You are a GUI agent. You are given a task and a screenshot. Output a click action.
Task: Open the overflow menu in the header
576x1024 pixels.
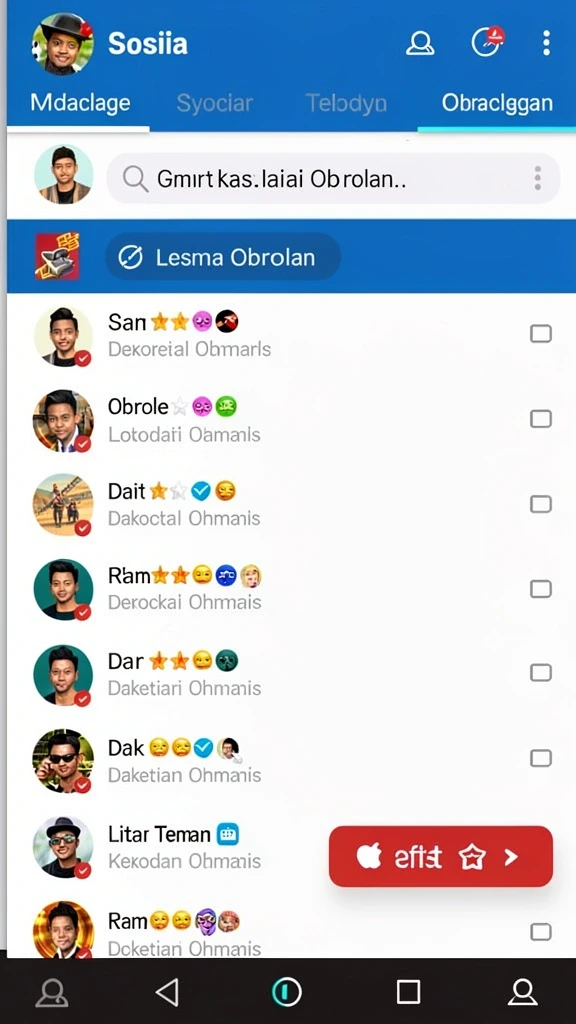[x=546, y=43]
